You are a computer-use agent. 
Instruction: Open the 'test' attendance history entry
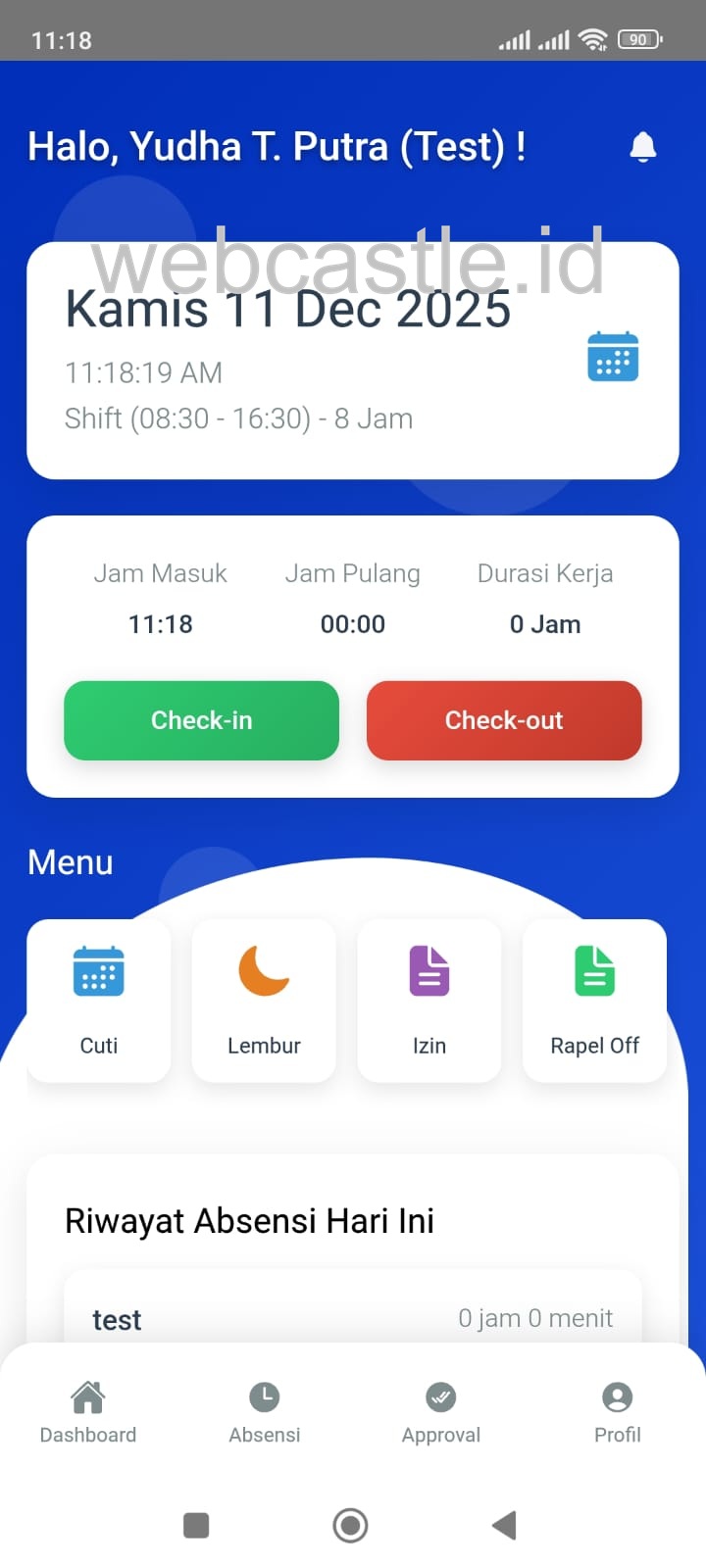coord(352,1318)
